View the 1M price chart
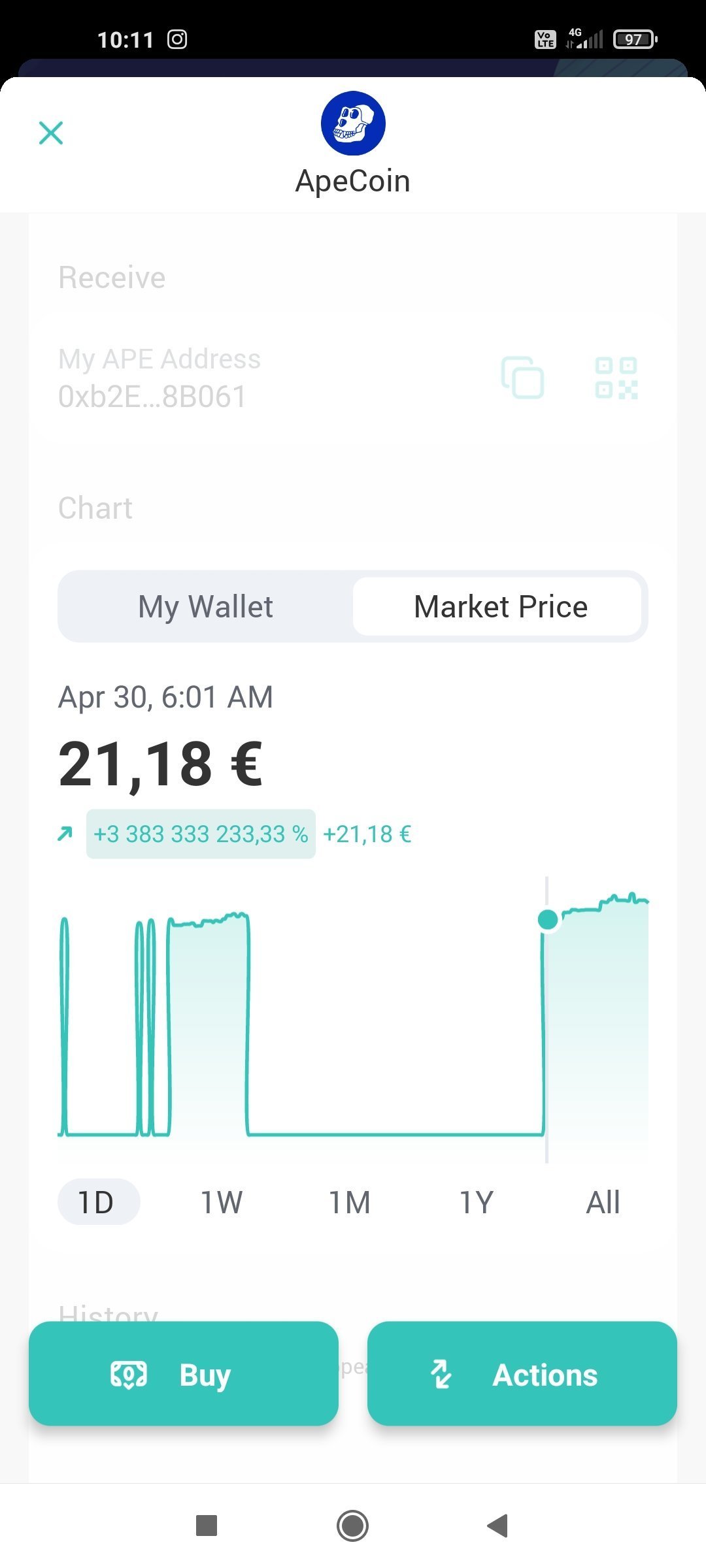 click(x=349, y=1201)
